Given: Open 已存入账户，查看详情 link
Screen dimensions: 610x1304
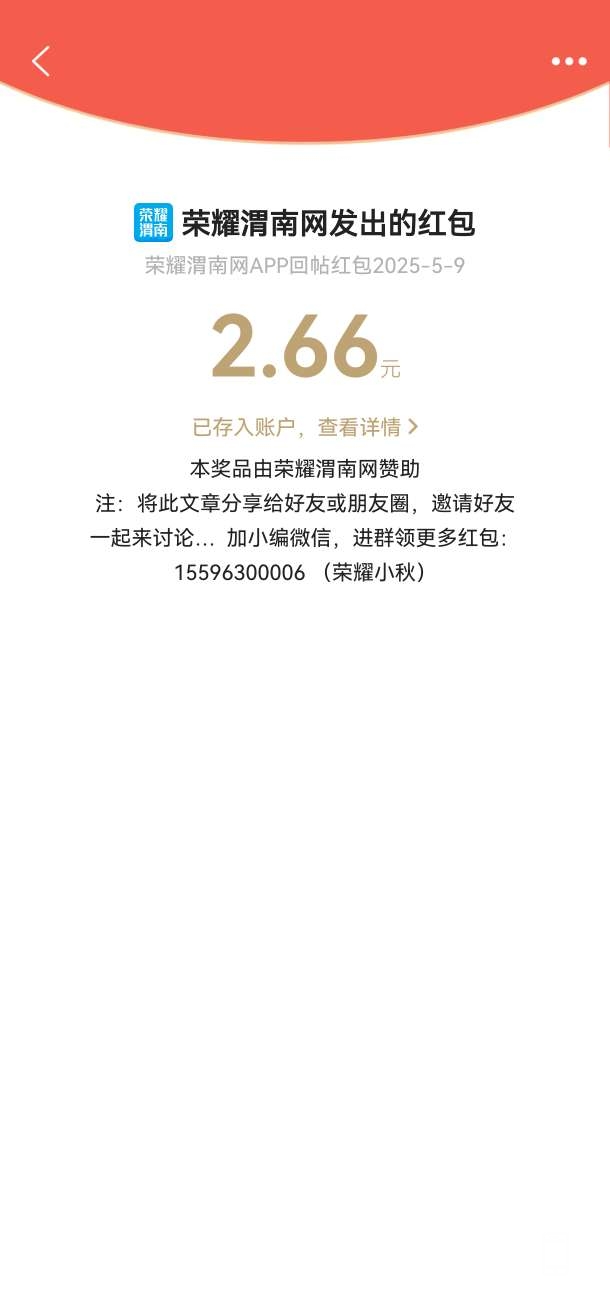Looking at the screenshot, I should click(305, 427).
